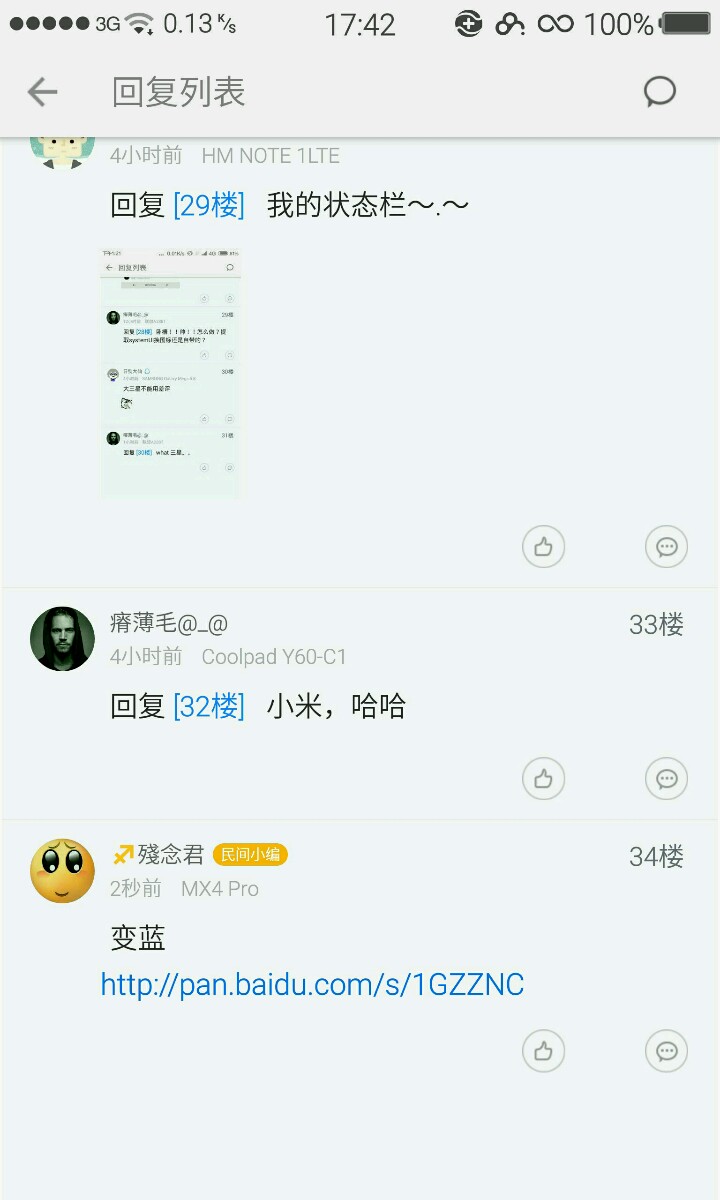The width and height of the screenshot is (720, 1200).
Task: Open 殘念君's profile avatar
Action: click(62, 870)
